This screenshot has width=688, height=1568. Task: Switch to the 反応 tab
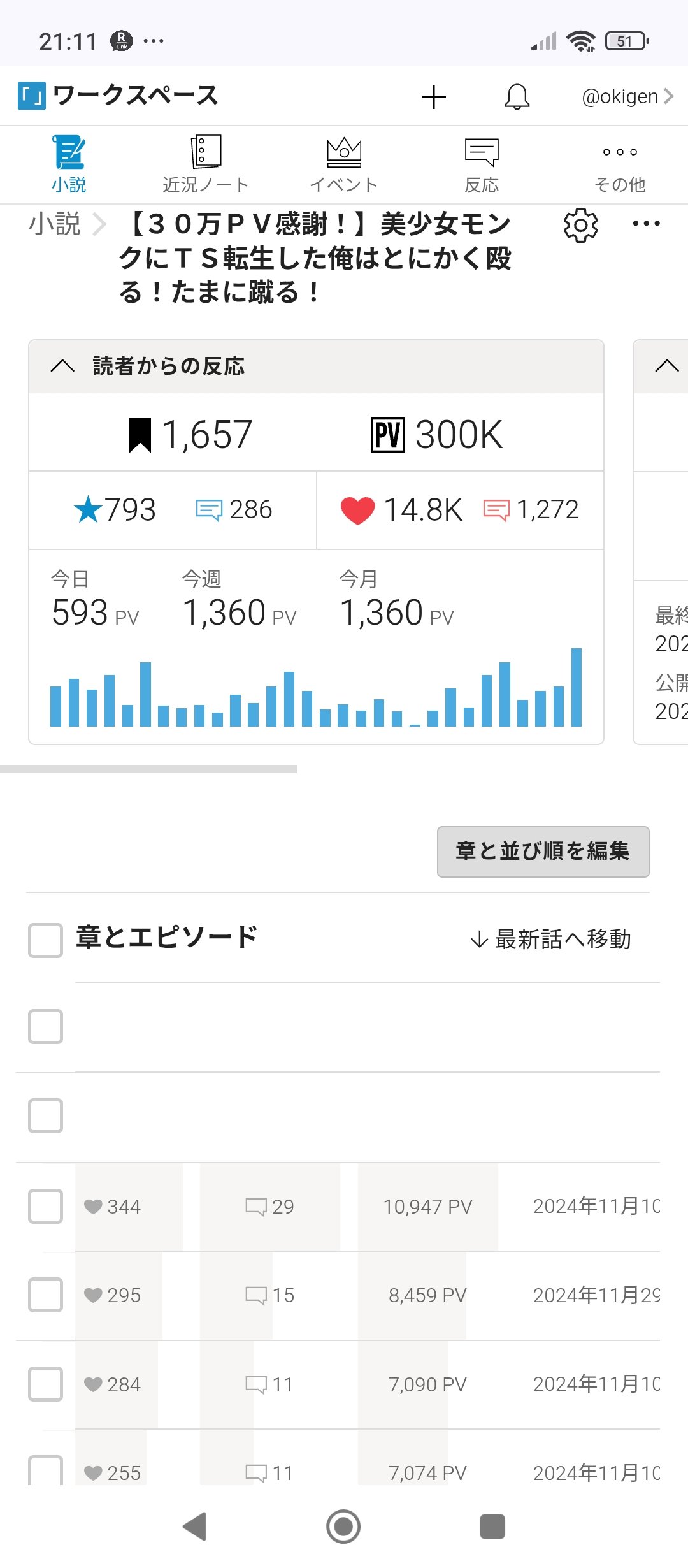[x=482, y=164]
